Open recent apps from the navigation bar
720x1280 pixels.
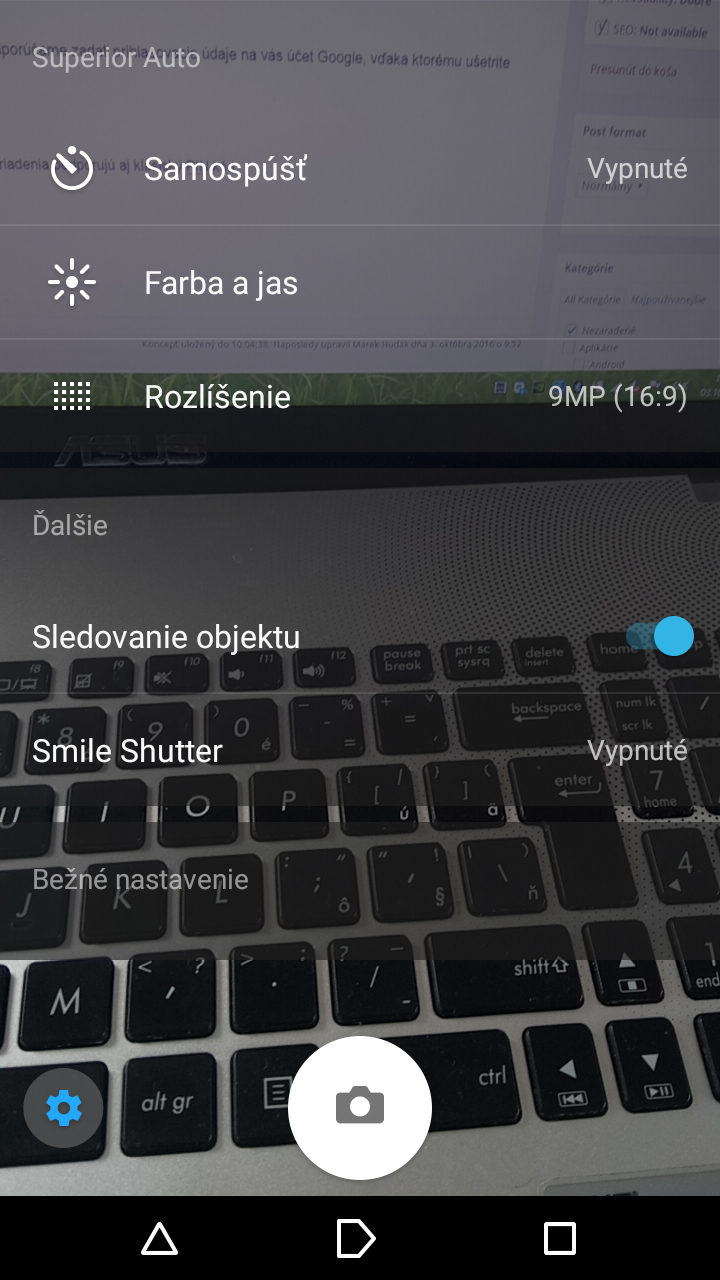point(560,1239)
